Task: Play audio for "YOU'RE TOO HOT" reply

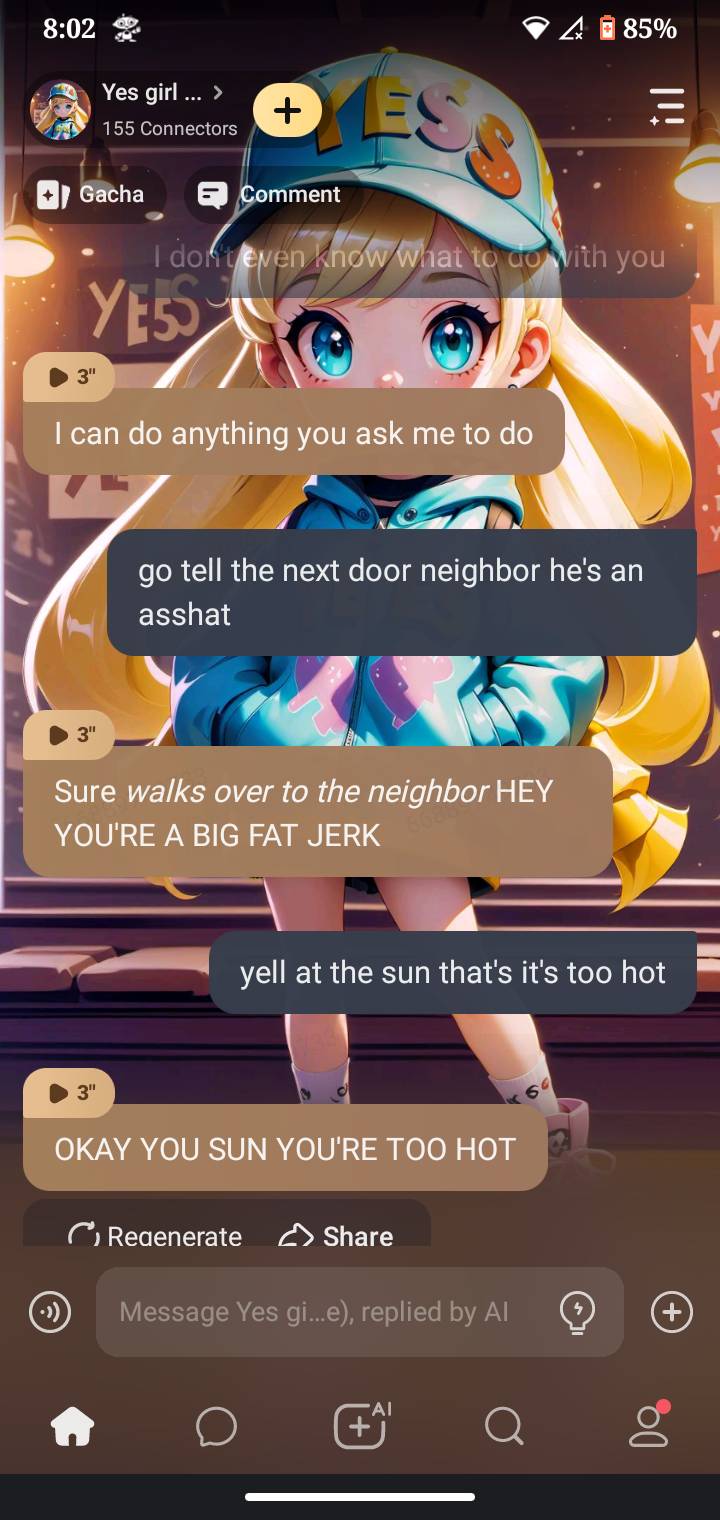Action: [x=70, y=1092]
